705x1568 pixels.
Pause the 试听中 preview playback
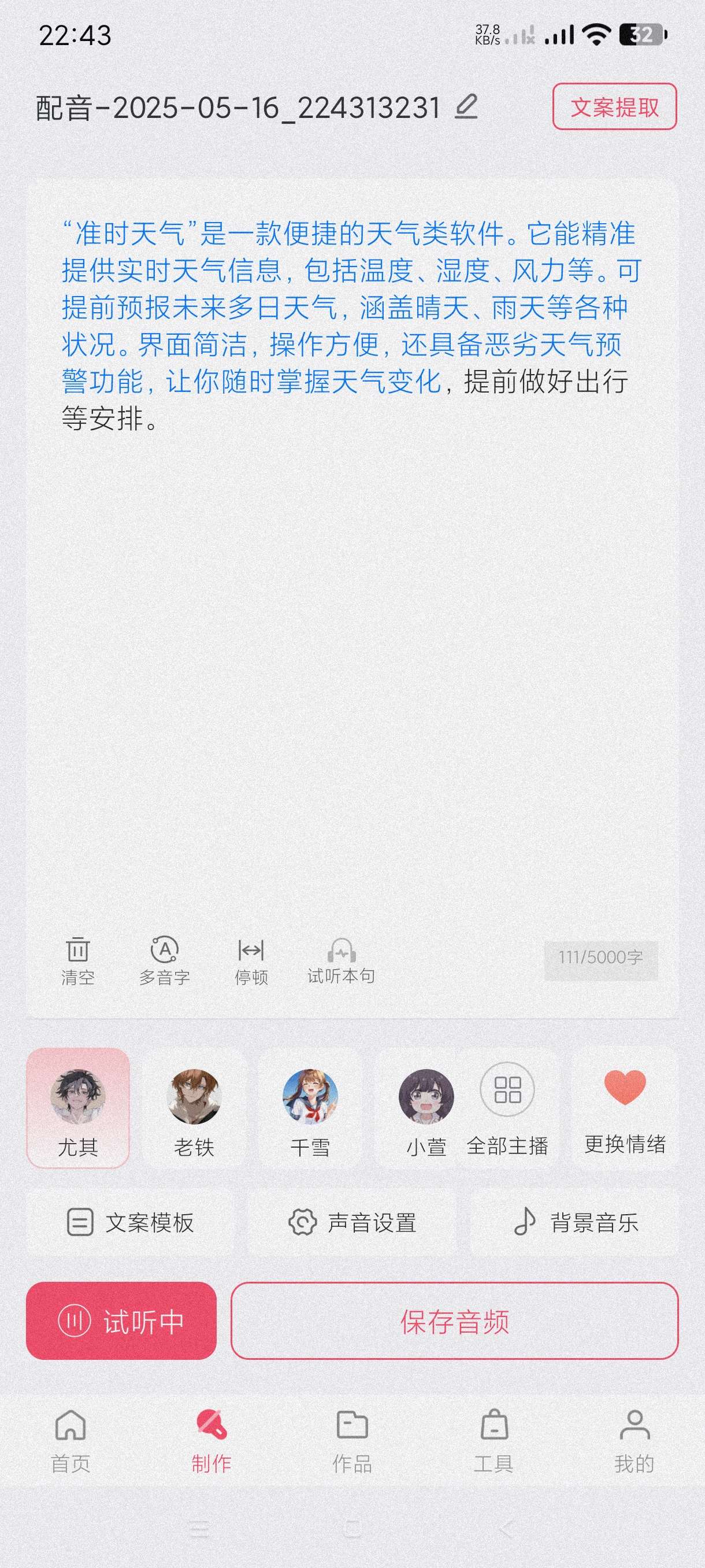click(121, 1322)
